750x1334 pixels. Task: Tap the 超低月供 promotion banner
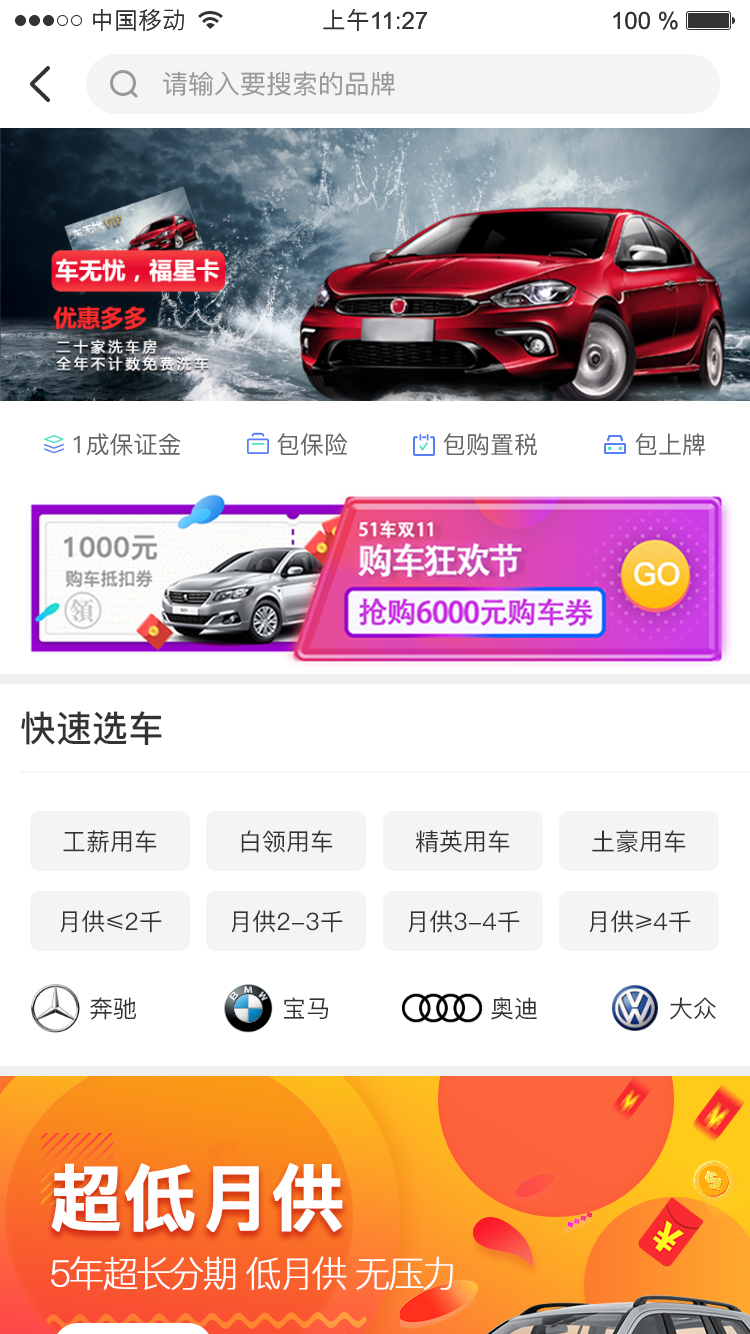point(375,1200)
